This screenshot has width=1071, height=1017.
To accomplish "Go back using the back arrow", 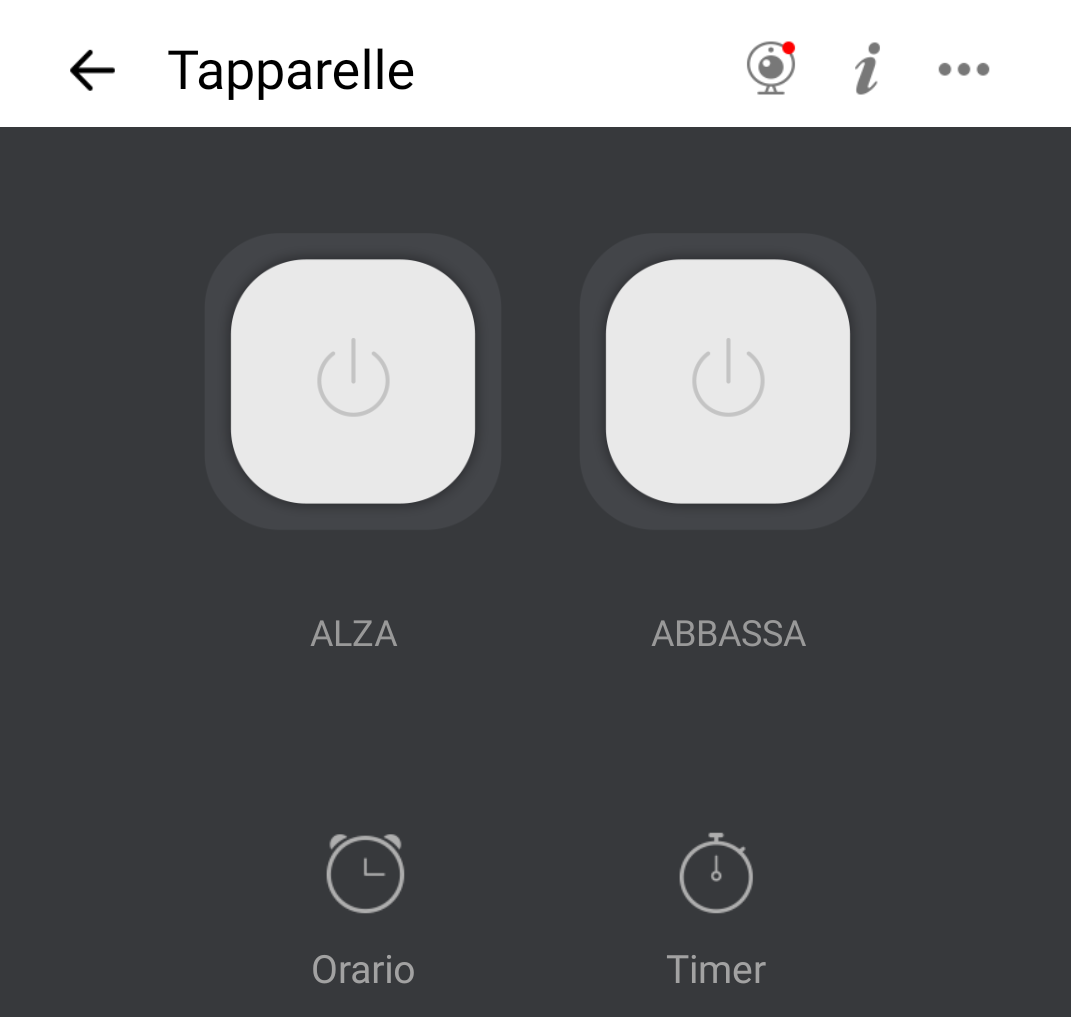I will 92,70.
